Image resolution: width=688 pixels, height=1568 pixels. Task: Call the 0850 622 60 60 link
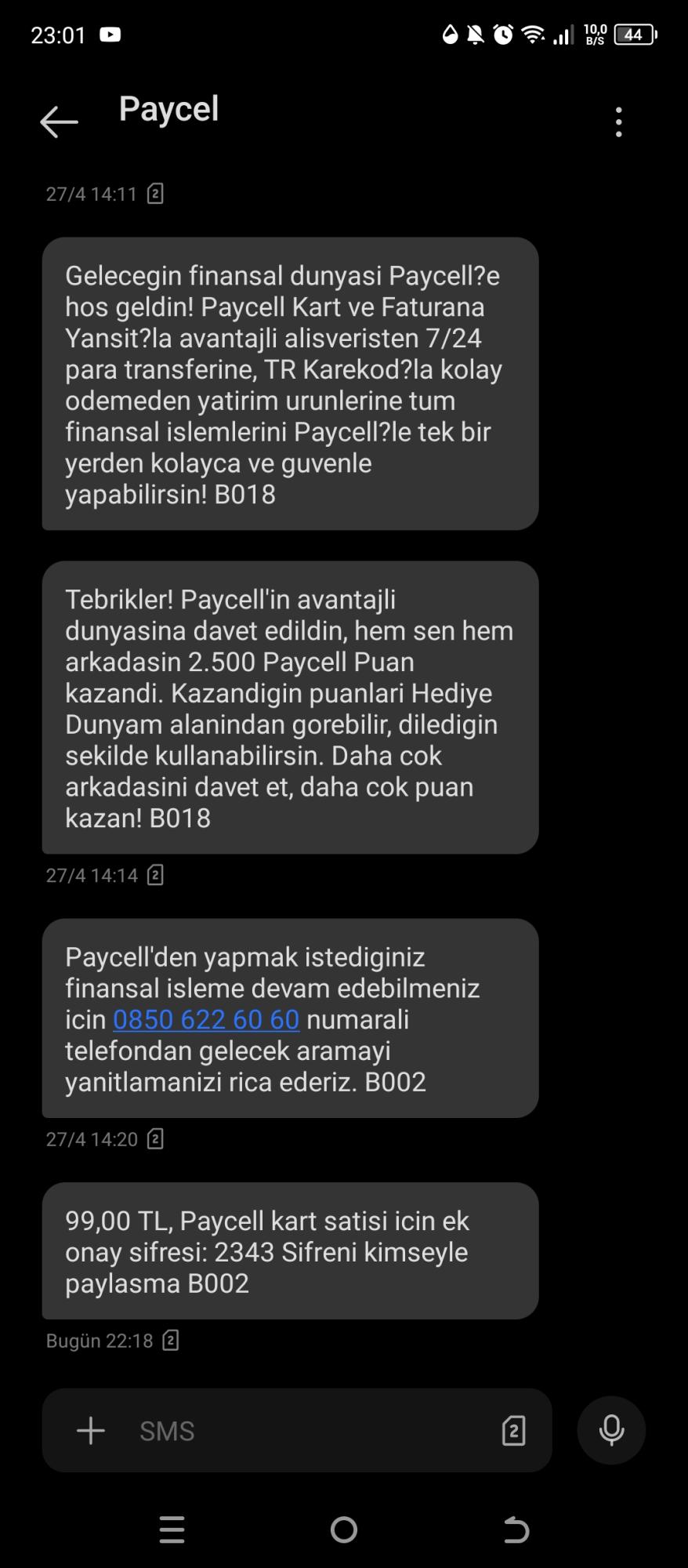205,1019
